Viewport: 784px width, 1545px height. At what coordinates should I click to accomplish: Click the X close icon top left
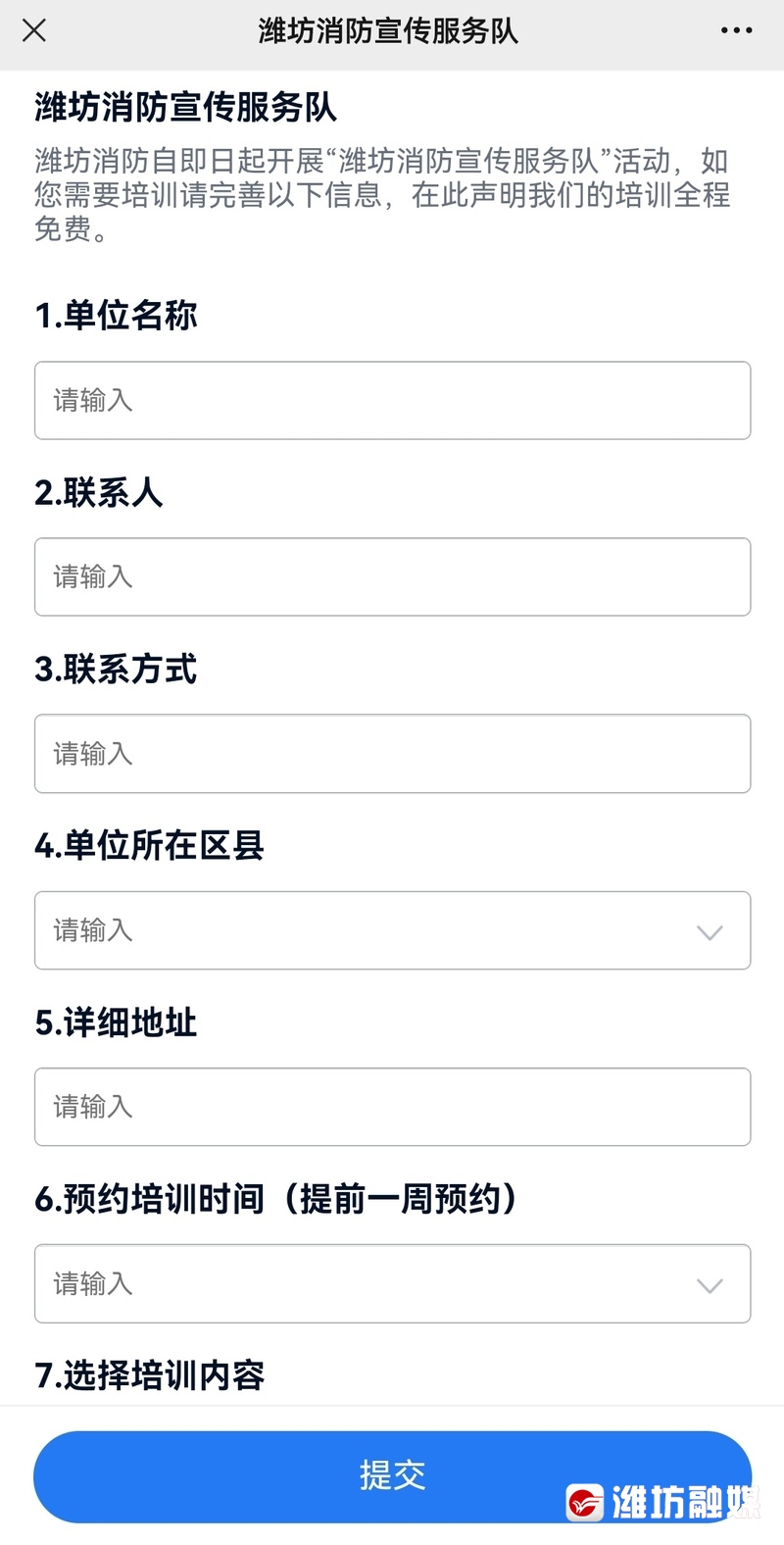[32, 30]
